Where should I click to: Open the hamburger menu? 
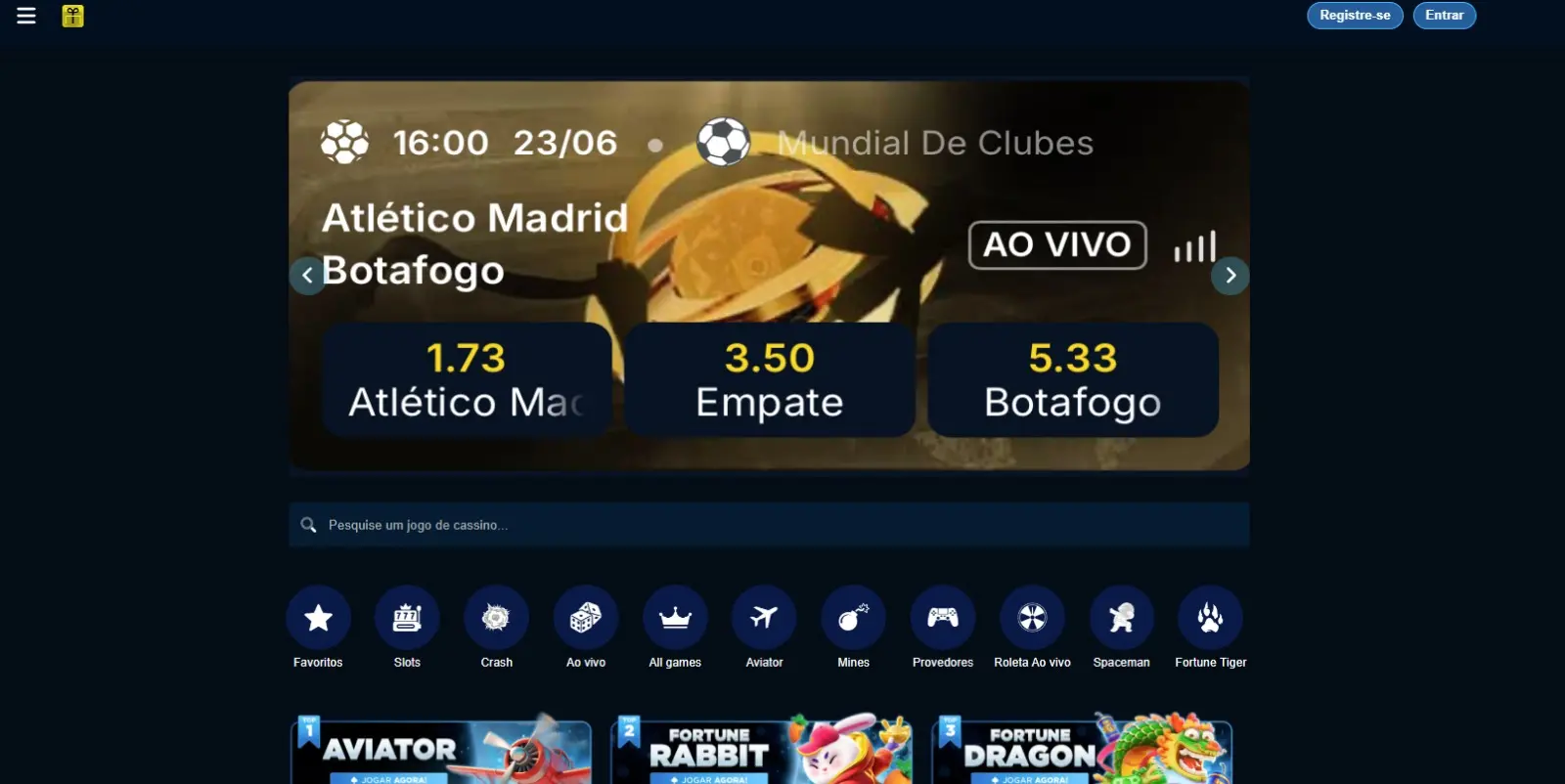click(26, 16)
